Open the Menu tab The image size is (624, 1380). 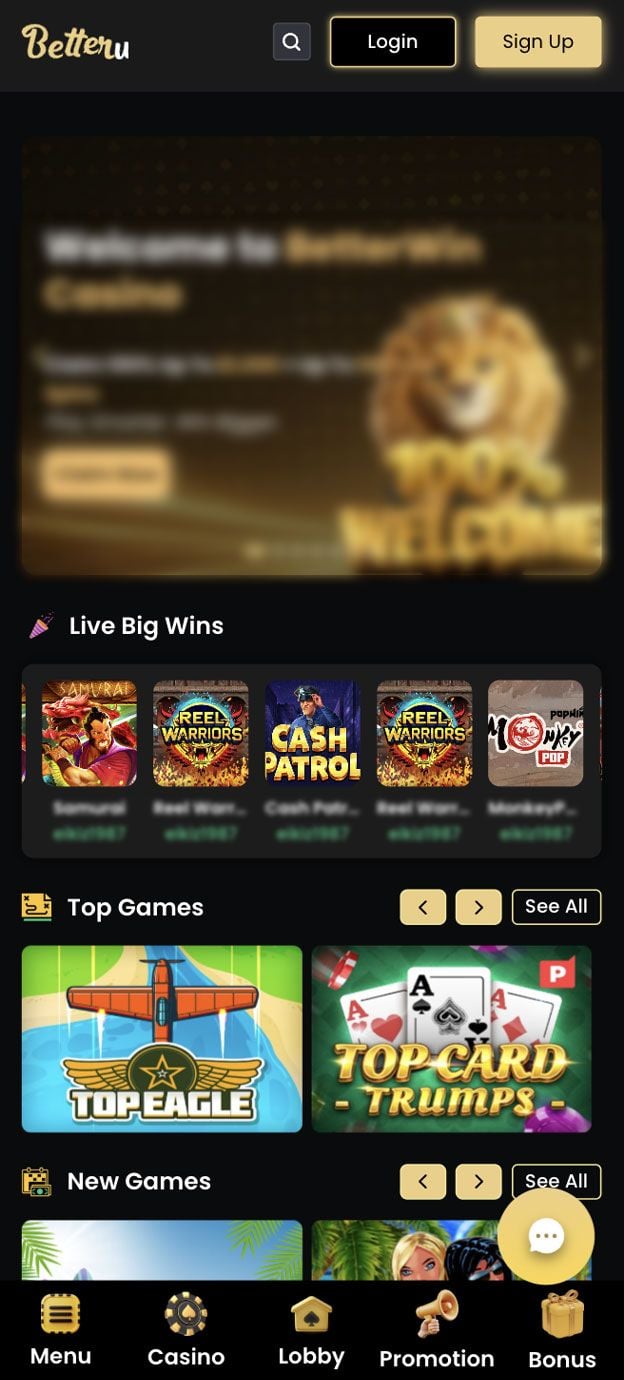[61, 1330]
